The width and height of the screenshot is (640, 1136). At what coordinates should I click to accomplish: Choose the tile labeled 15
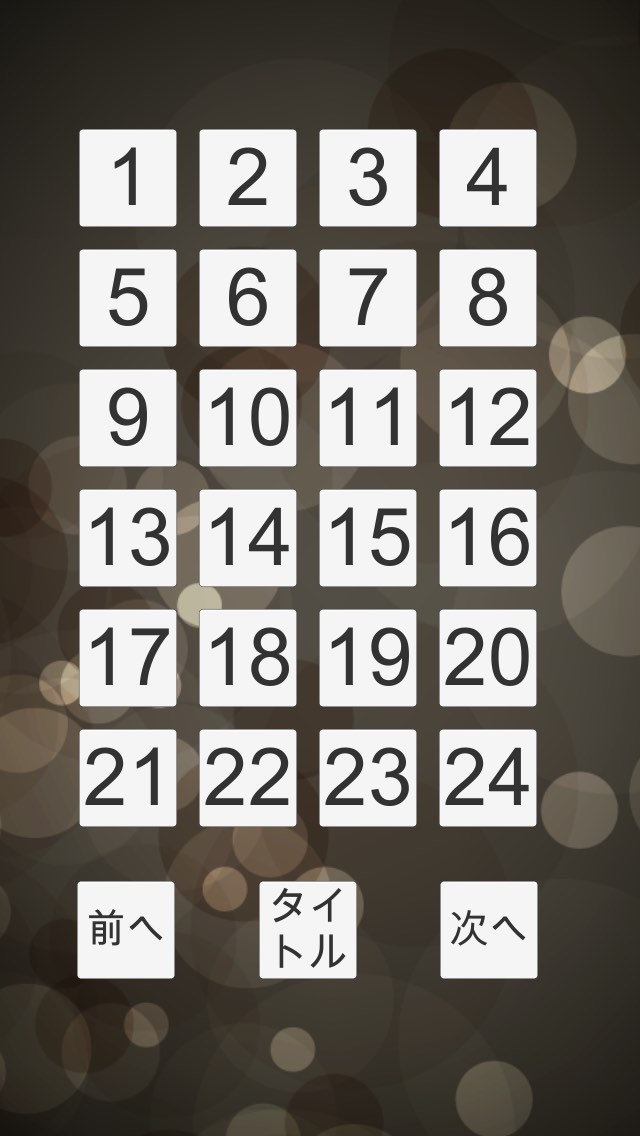(368, 538)
